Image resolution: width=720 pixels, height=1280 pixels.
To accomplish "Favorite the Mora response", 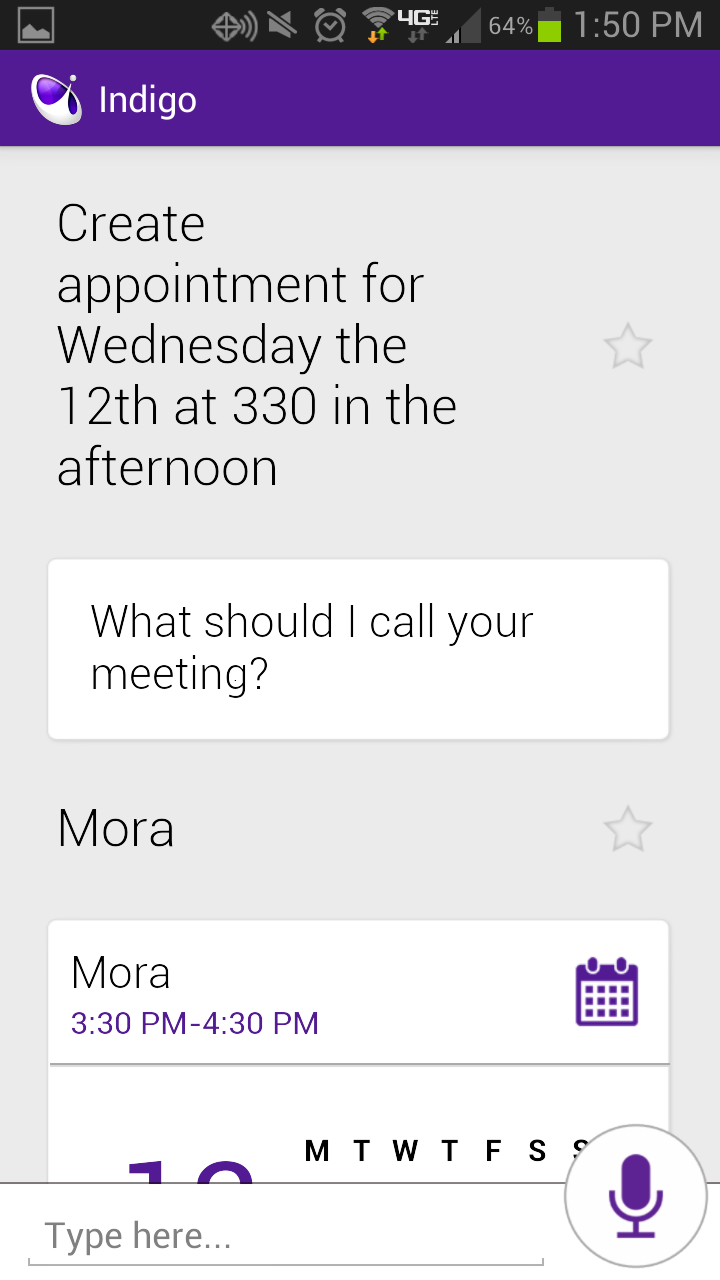I will (x=628, y=828).
